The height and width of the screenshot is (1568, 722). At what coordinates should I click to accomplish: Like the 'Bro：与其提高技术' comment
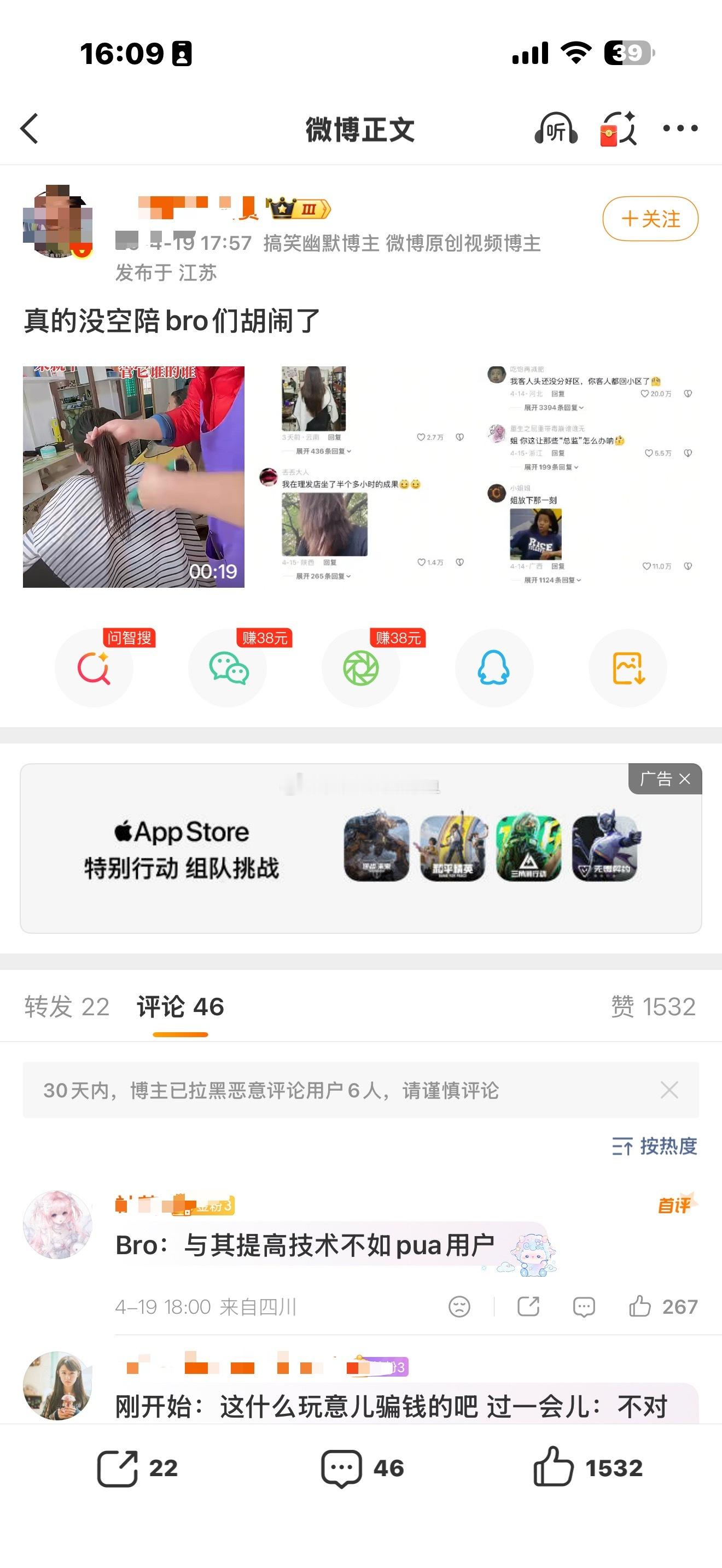pyautogui.click(x=663, y=1306)
